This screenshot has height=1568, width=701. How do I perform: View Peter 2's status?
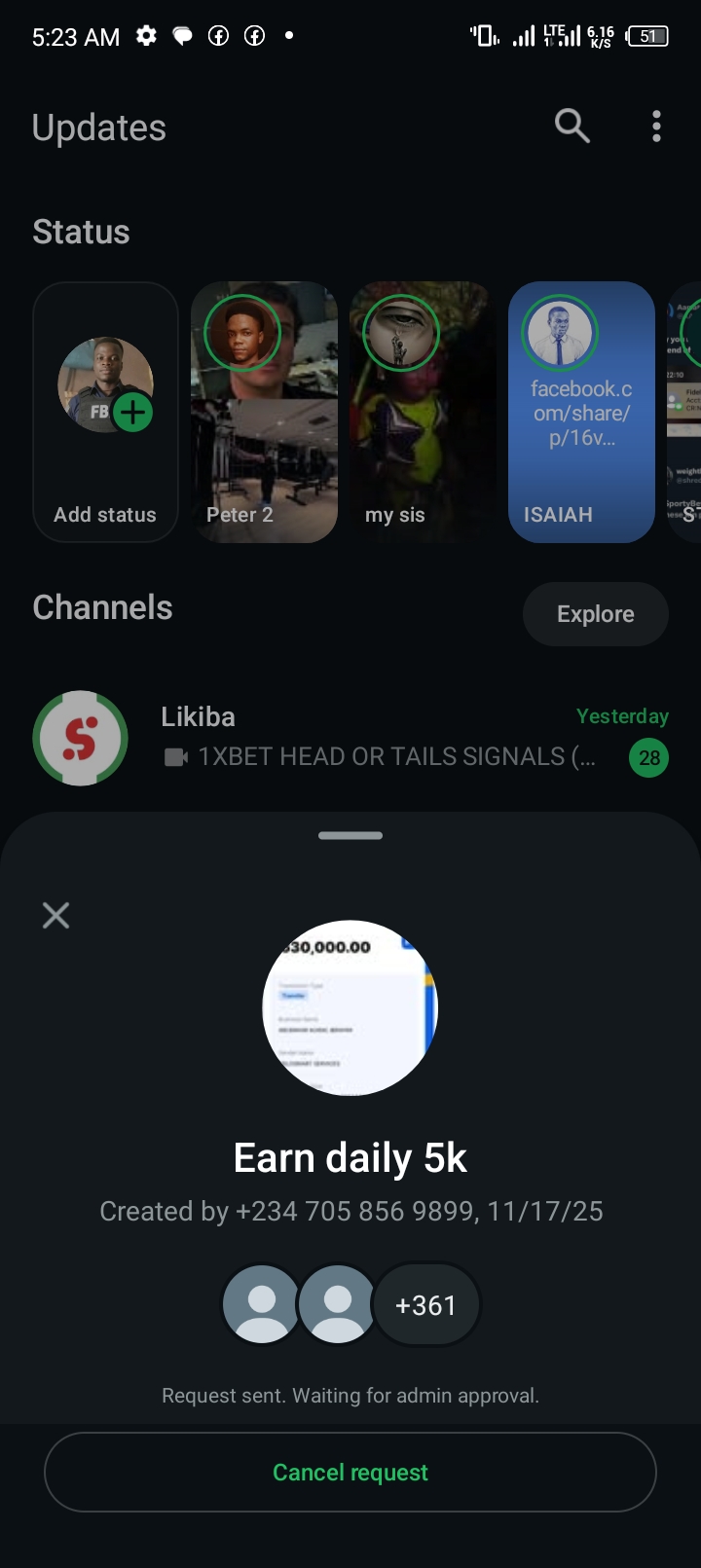(264, 412)
